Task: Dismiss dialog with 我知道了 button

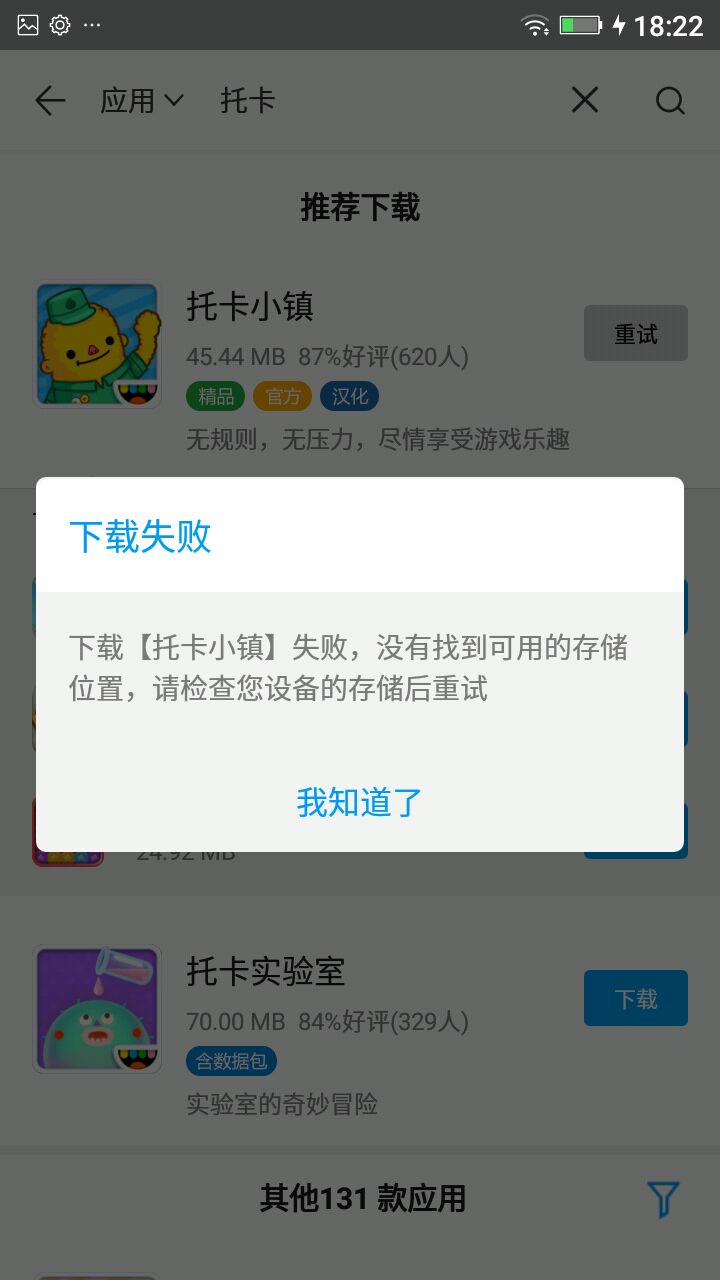Action: pyautogui.click(x=360, y=802)
